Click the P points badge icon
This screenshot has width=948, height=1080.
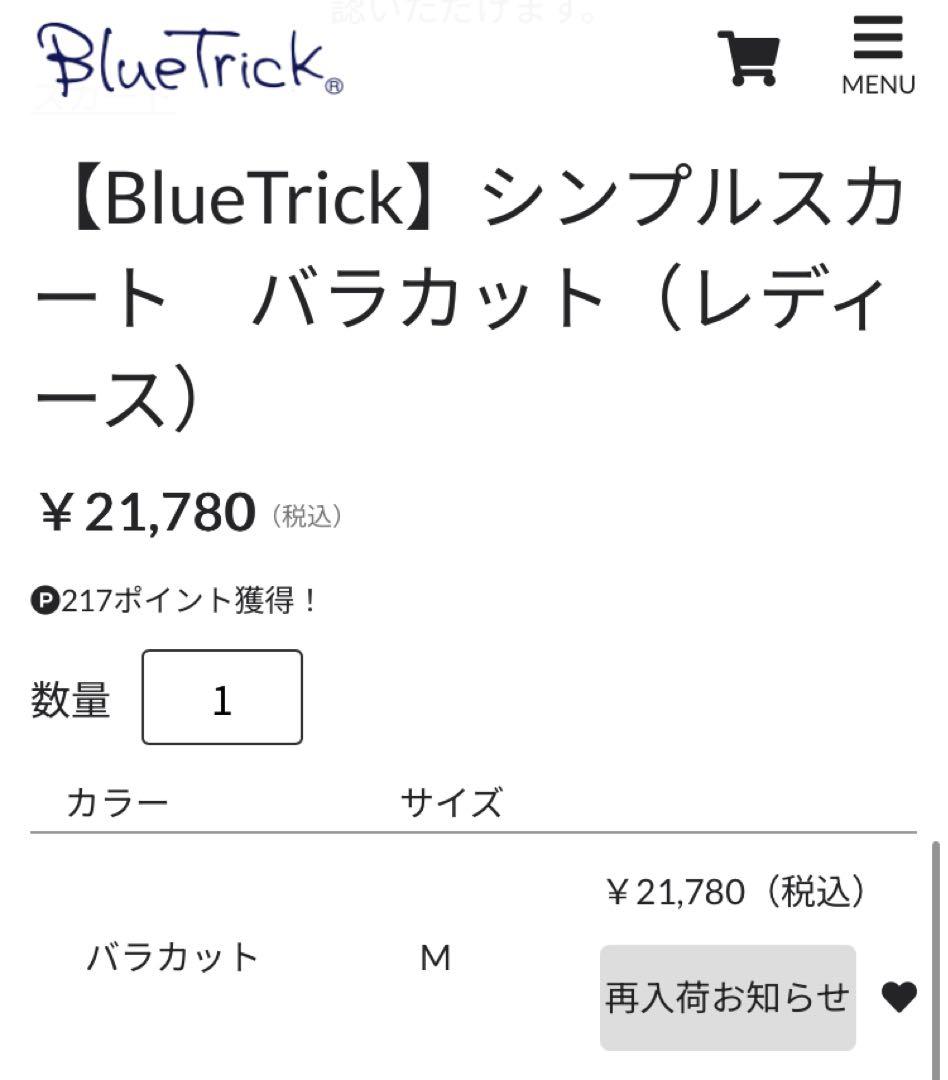pyautogui.click(x=46, y=601)
